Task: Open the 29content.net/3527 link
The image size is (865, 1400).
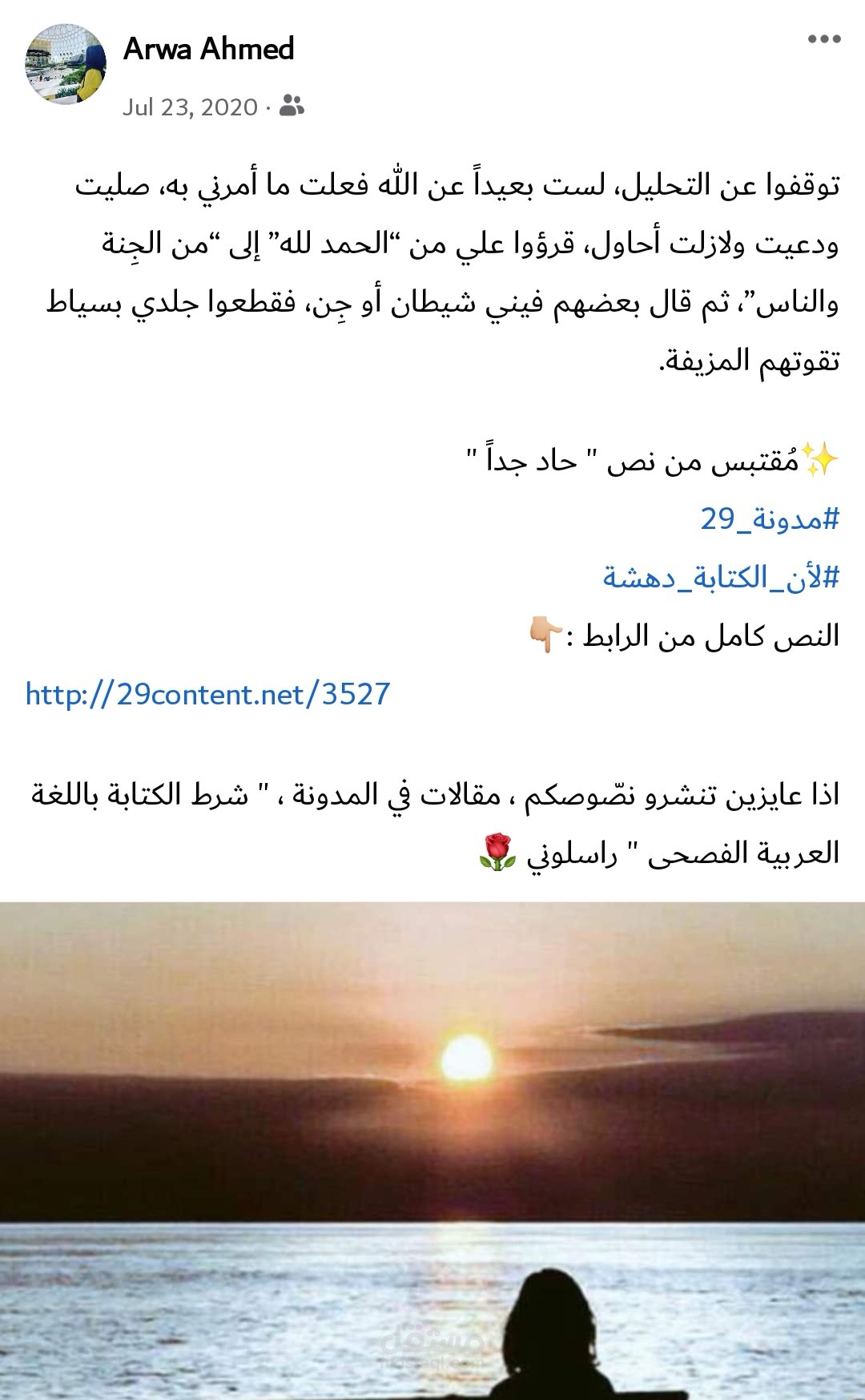Action: click(207, 694)
